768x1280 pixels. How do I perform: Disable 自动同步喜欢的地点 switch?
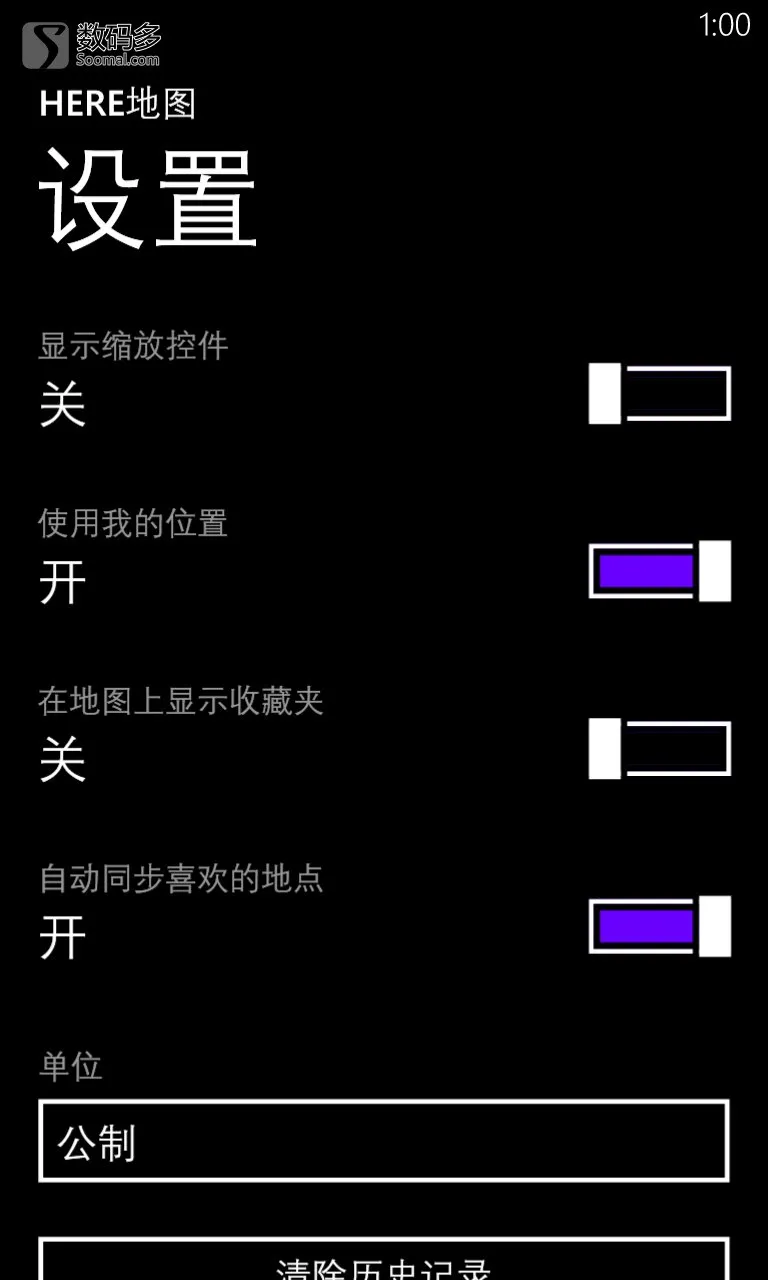tap(660, 926)
